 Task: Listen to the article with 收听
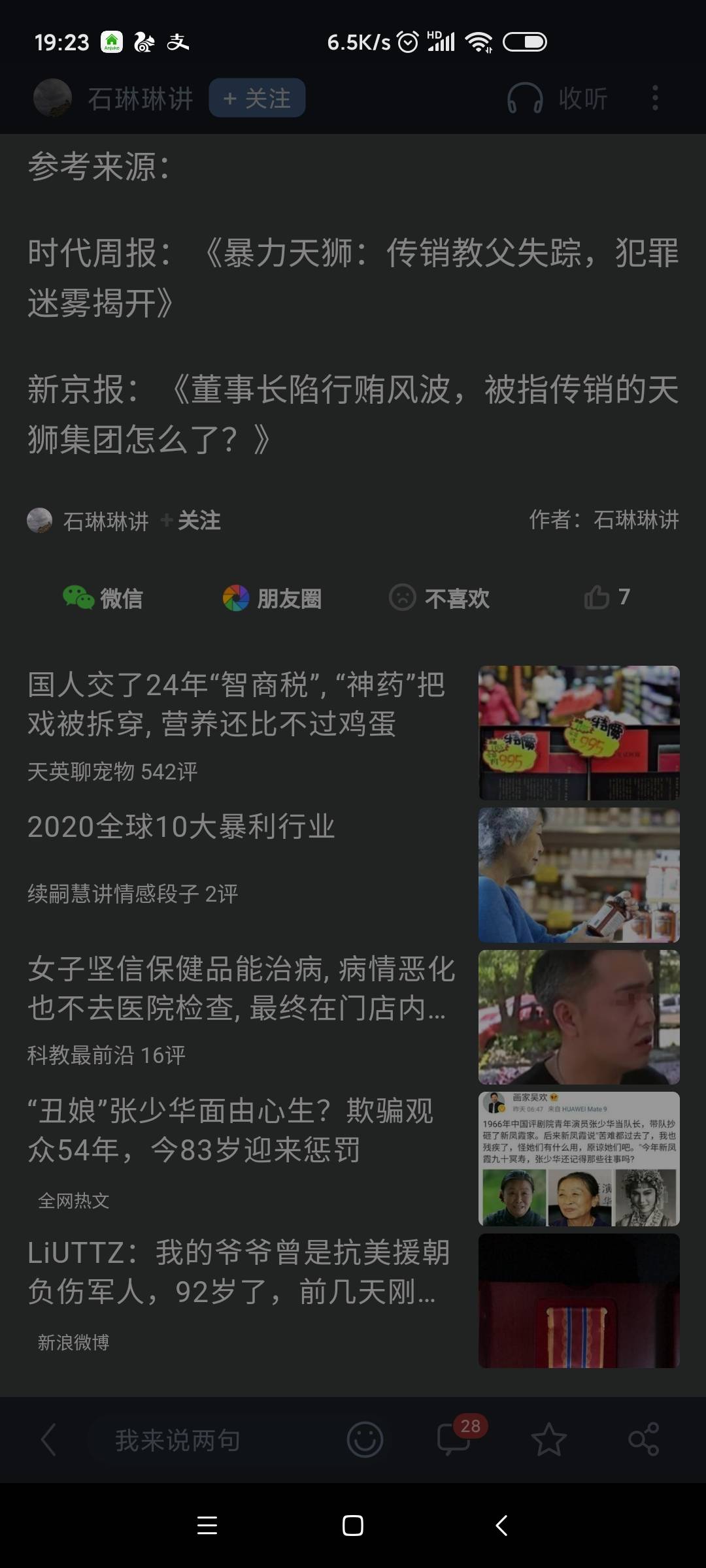tap(558, 98)
